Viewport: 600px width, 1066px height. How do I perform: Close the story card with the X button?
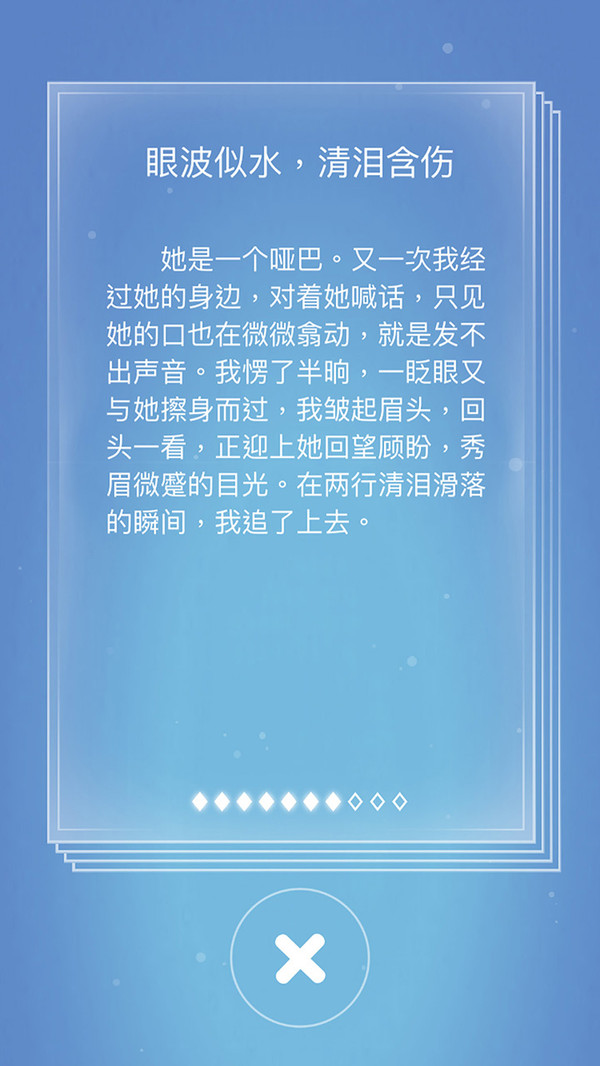click(300, 958)
